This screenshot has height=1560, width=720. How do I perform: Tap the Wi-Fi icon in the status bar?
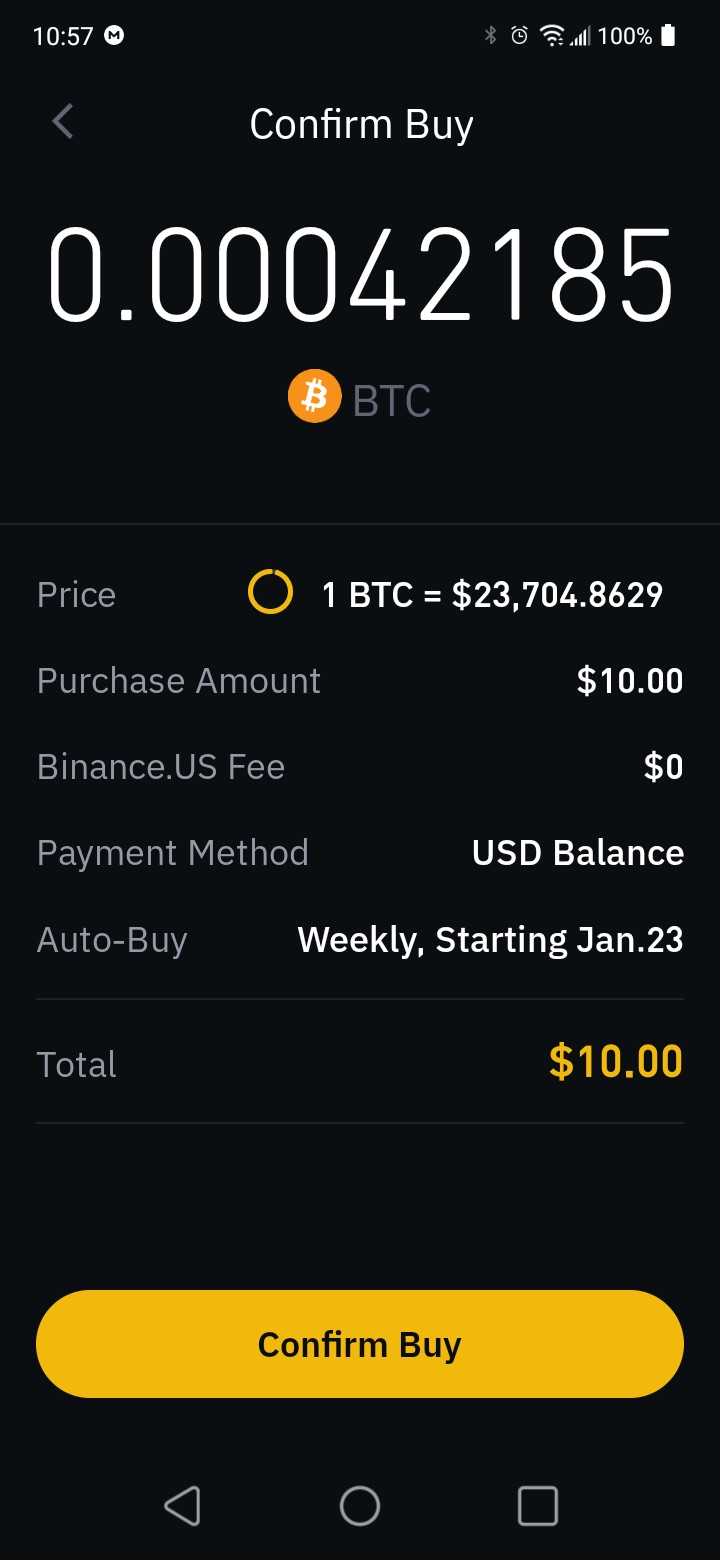[552, 35]
